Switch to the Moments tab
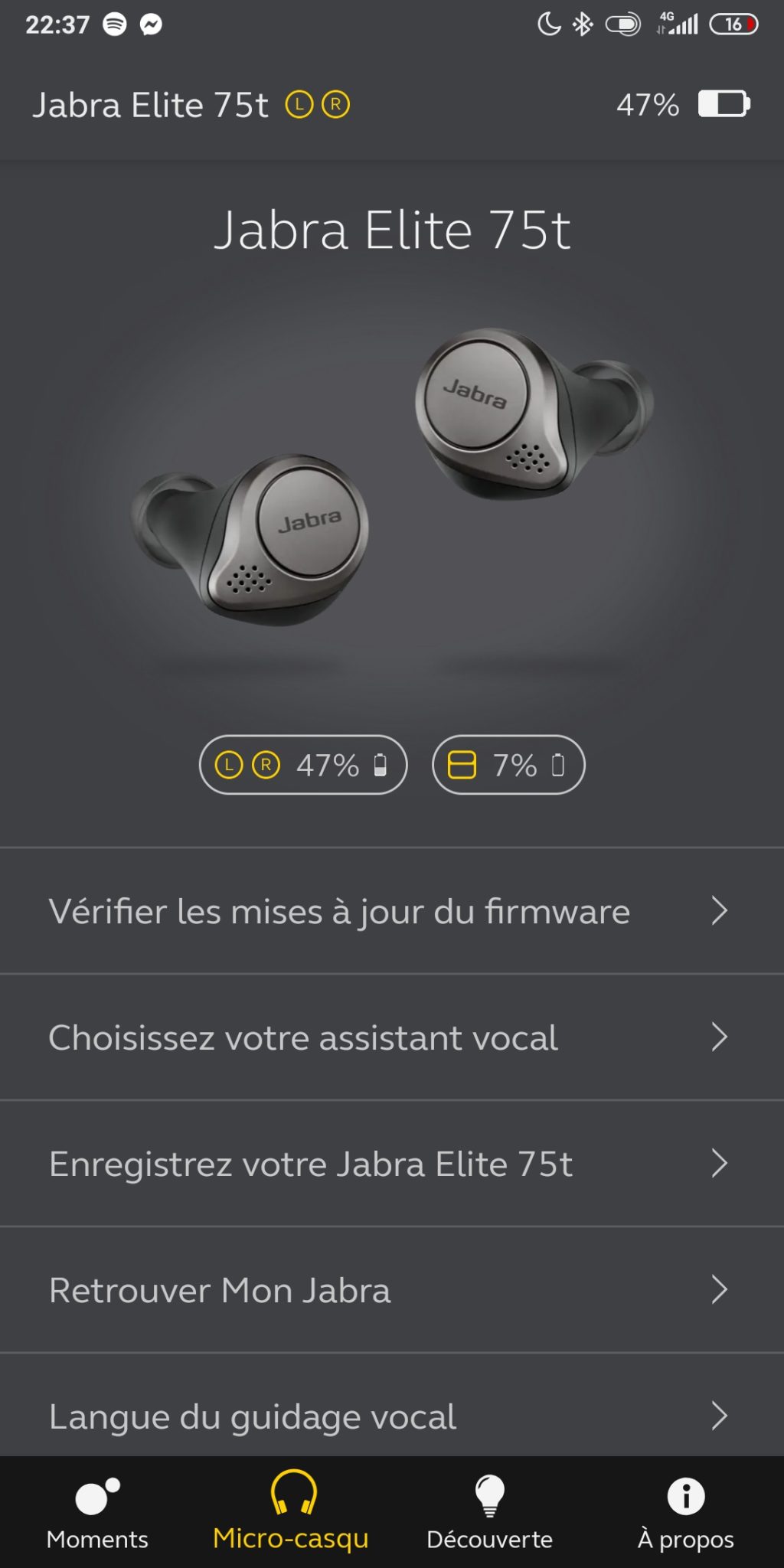 point(97,1513)
